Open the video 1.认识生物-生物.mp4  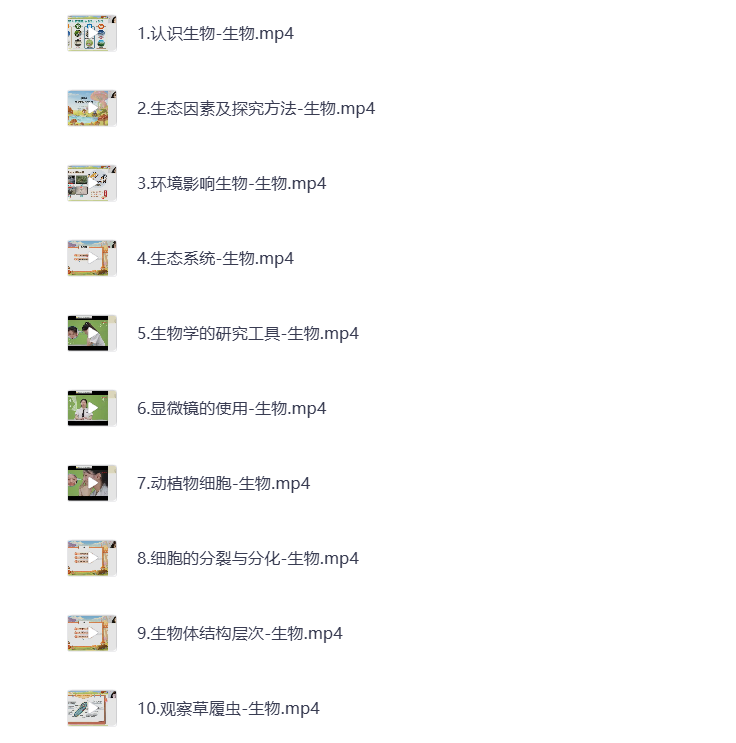215,34
